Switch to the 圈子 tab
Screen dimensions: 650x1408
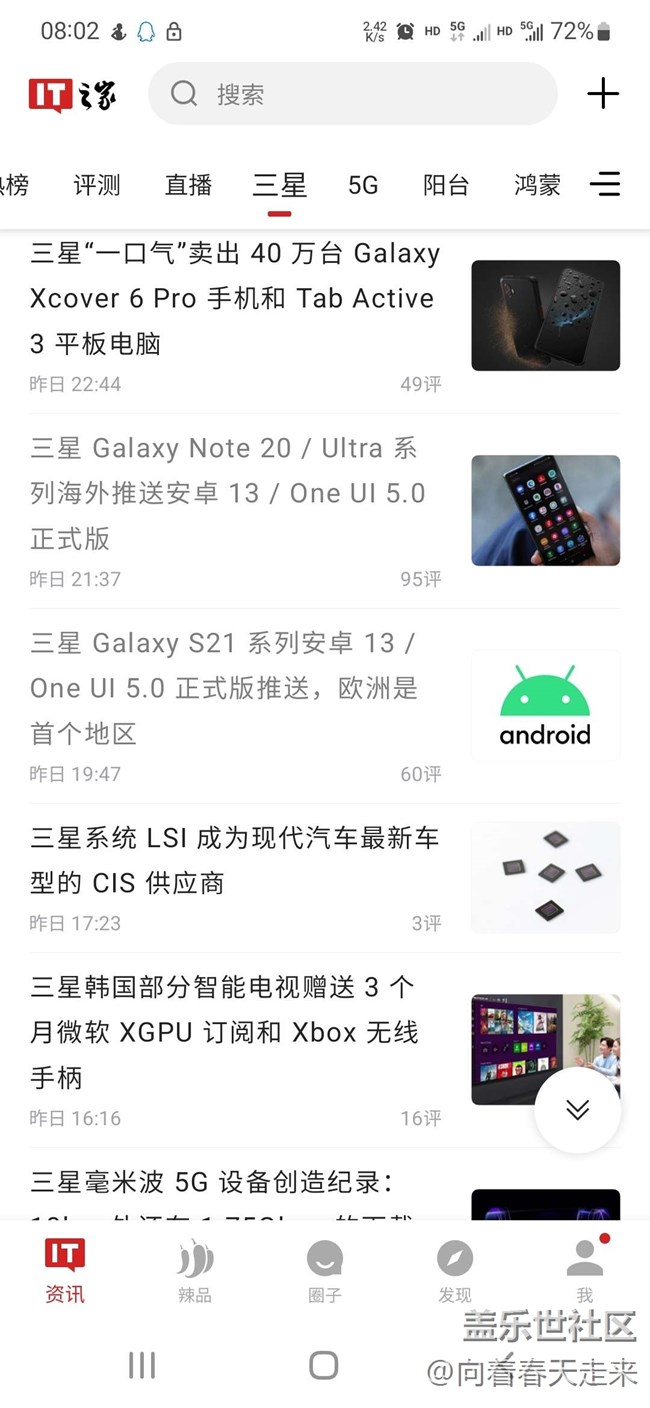click(x=325, y=1270)
